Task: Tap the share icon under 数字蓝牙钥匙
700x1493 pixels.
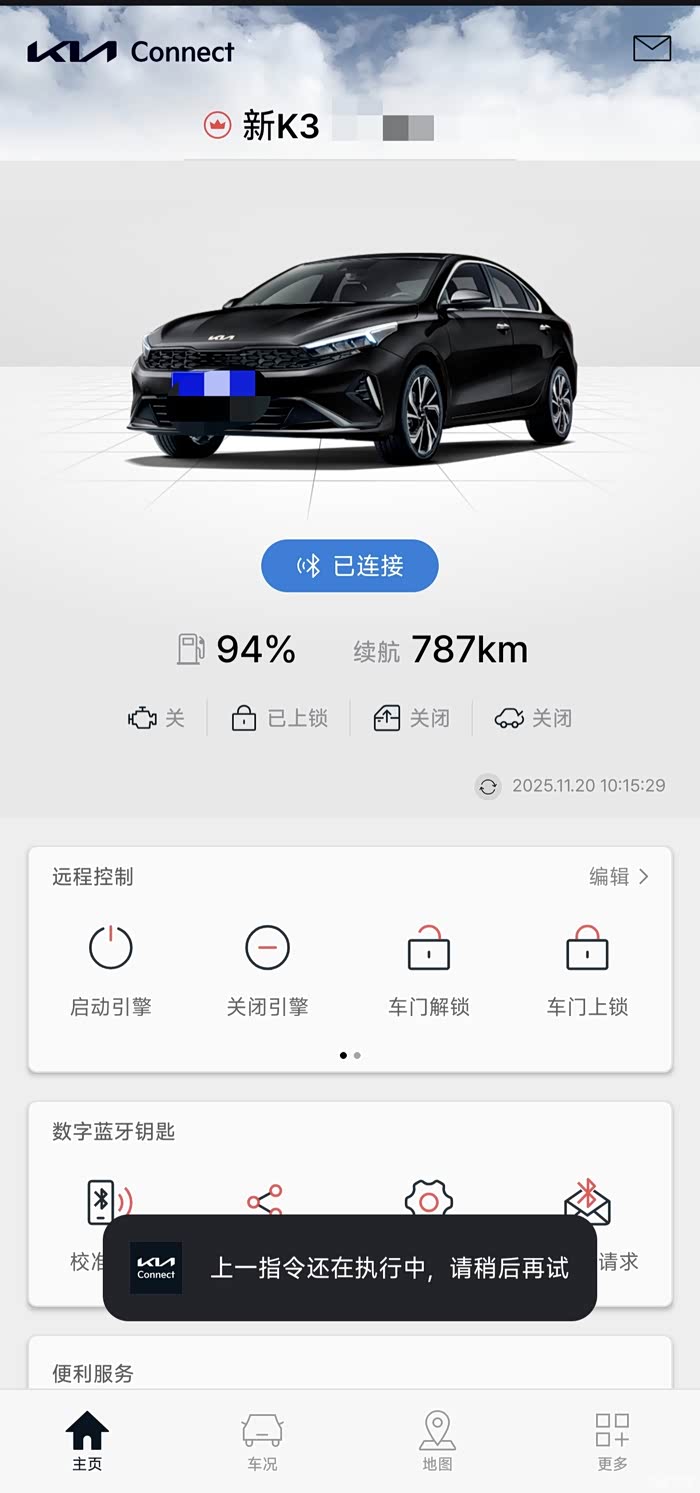Action: click(x=265, y=1199)
